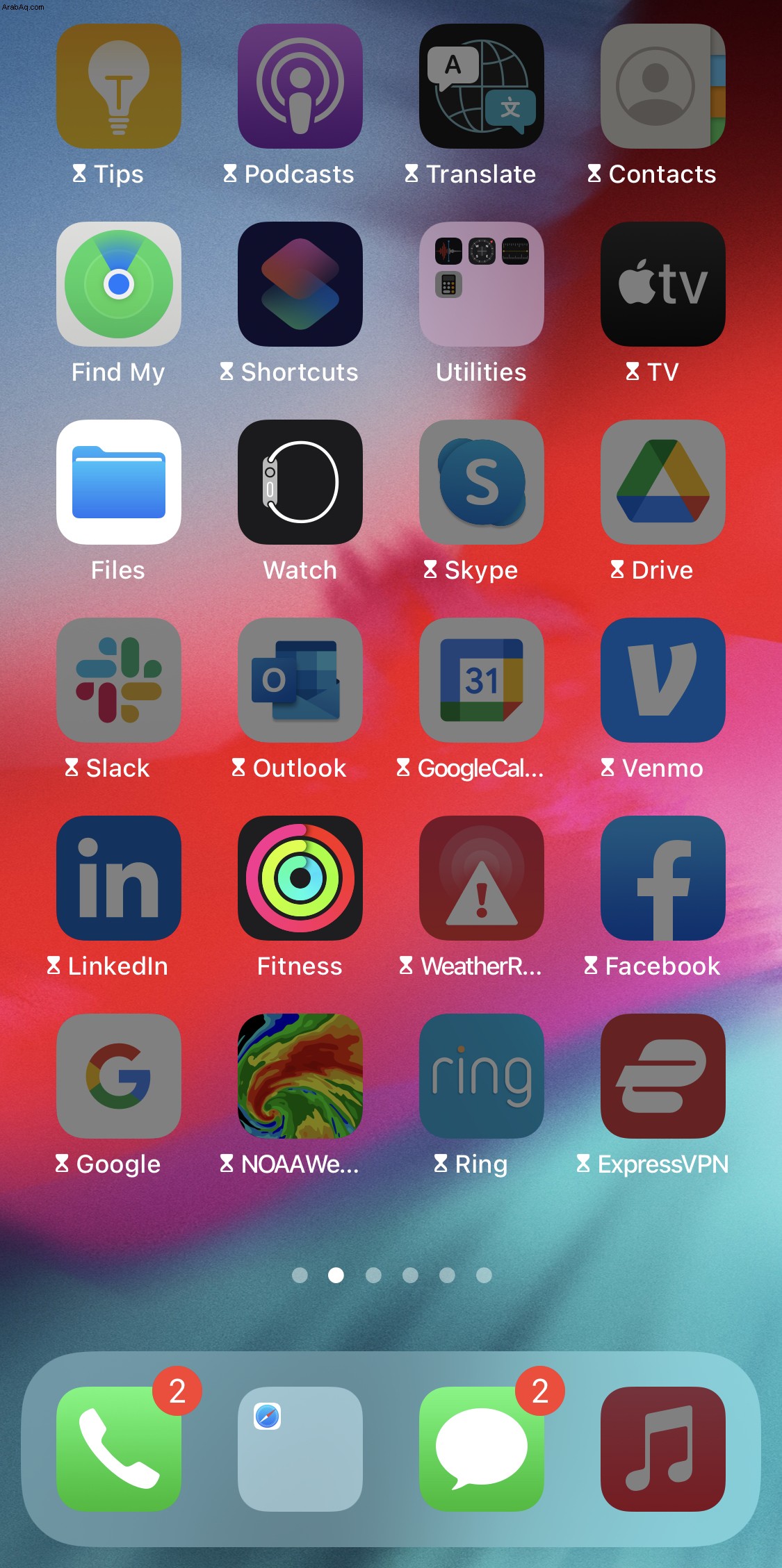Open the Watch app

coord(300,482)
